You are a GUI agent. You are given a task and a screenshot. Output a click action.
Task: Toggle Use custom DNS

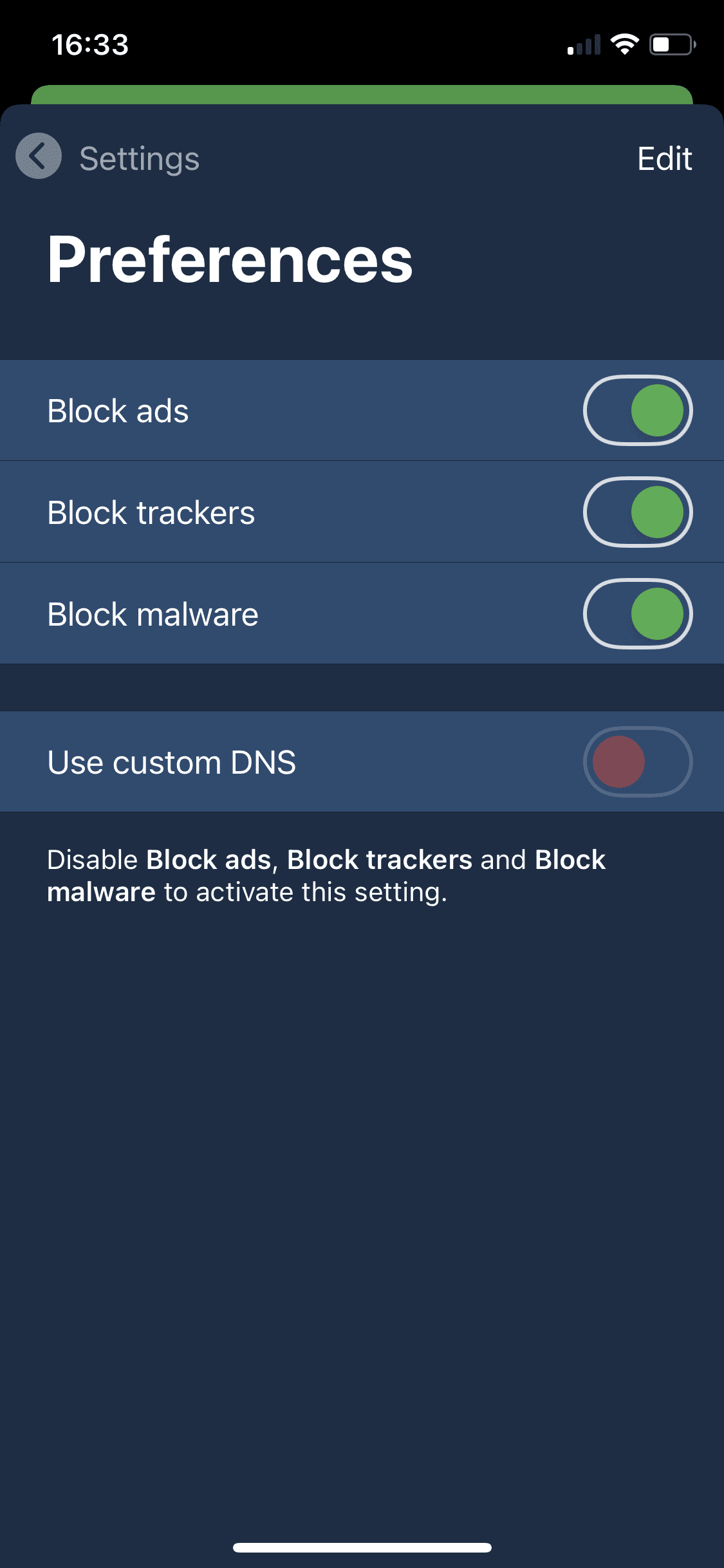(638, 762)
